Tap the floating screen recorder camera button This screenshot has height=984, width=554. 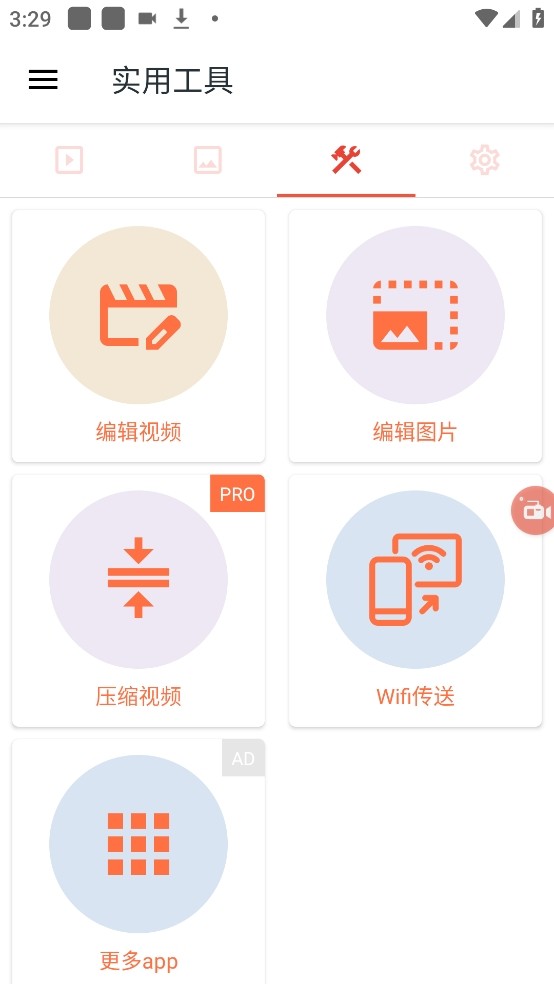point(534,511)
